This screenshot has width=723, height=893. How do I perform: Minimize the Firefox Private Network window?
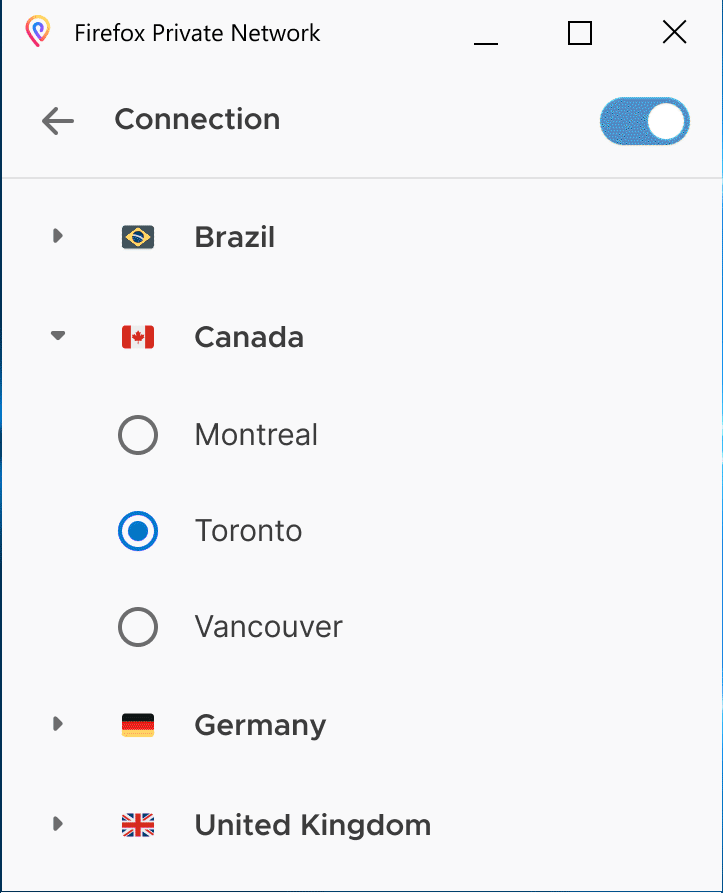[x=486, y=33]
